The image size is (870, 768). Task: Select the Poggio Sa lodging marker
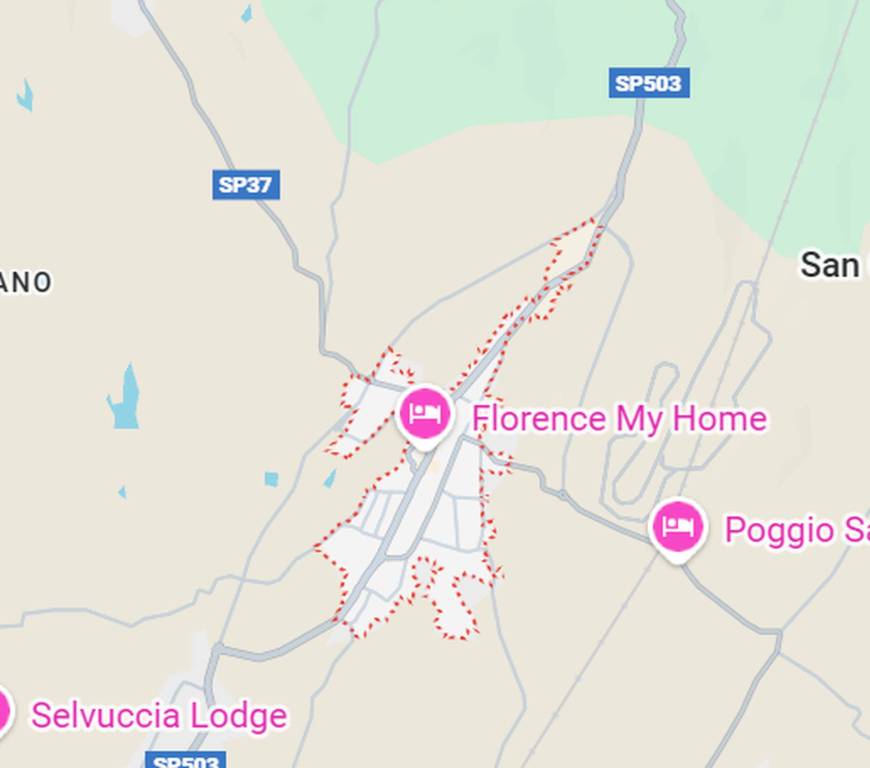[678, 526]
